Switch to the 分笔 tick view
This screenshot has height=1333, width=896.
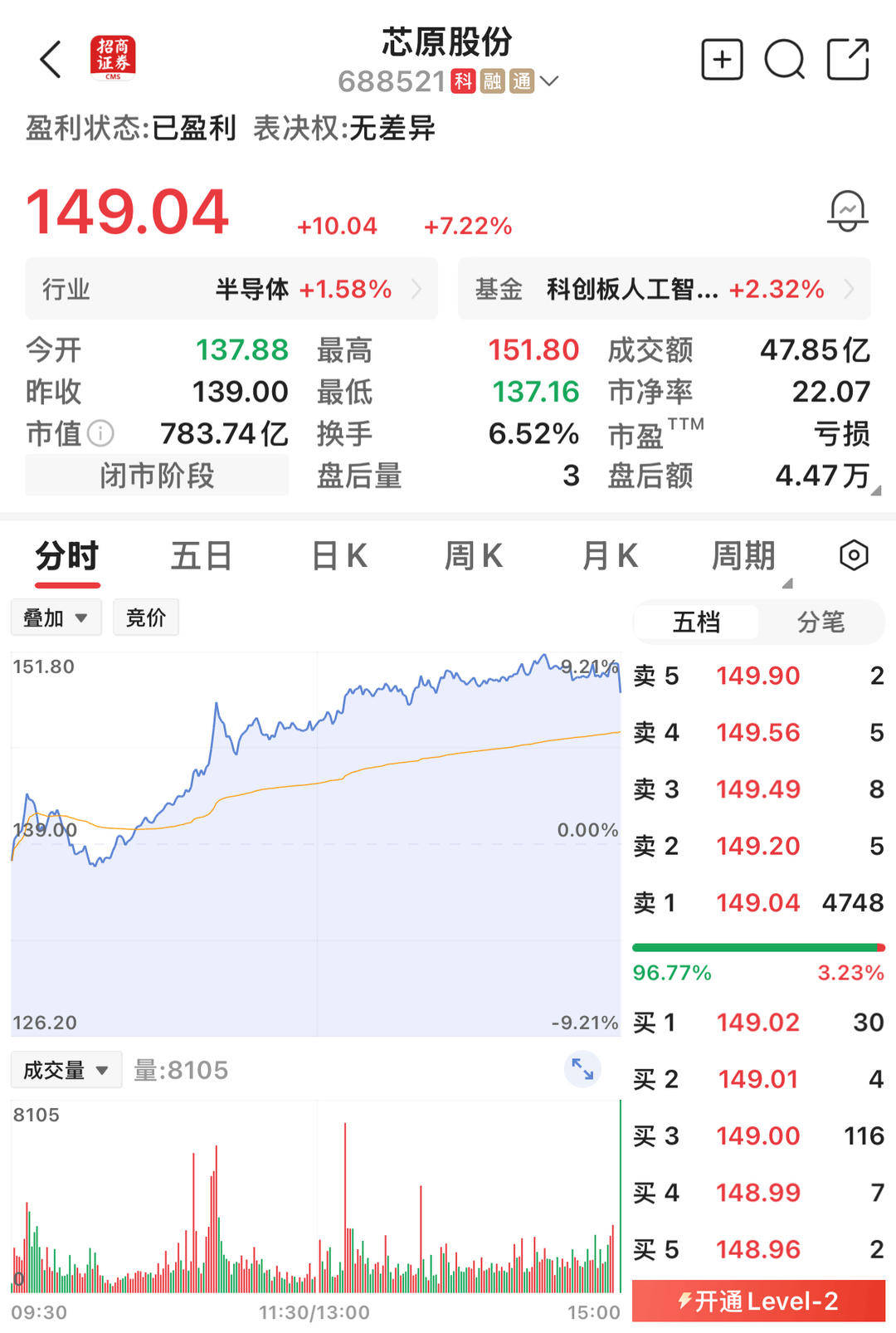tap(821, 622)
